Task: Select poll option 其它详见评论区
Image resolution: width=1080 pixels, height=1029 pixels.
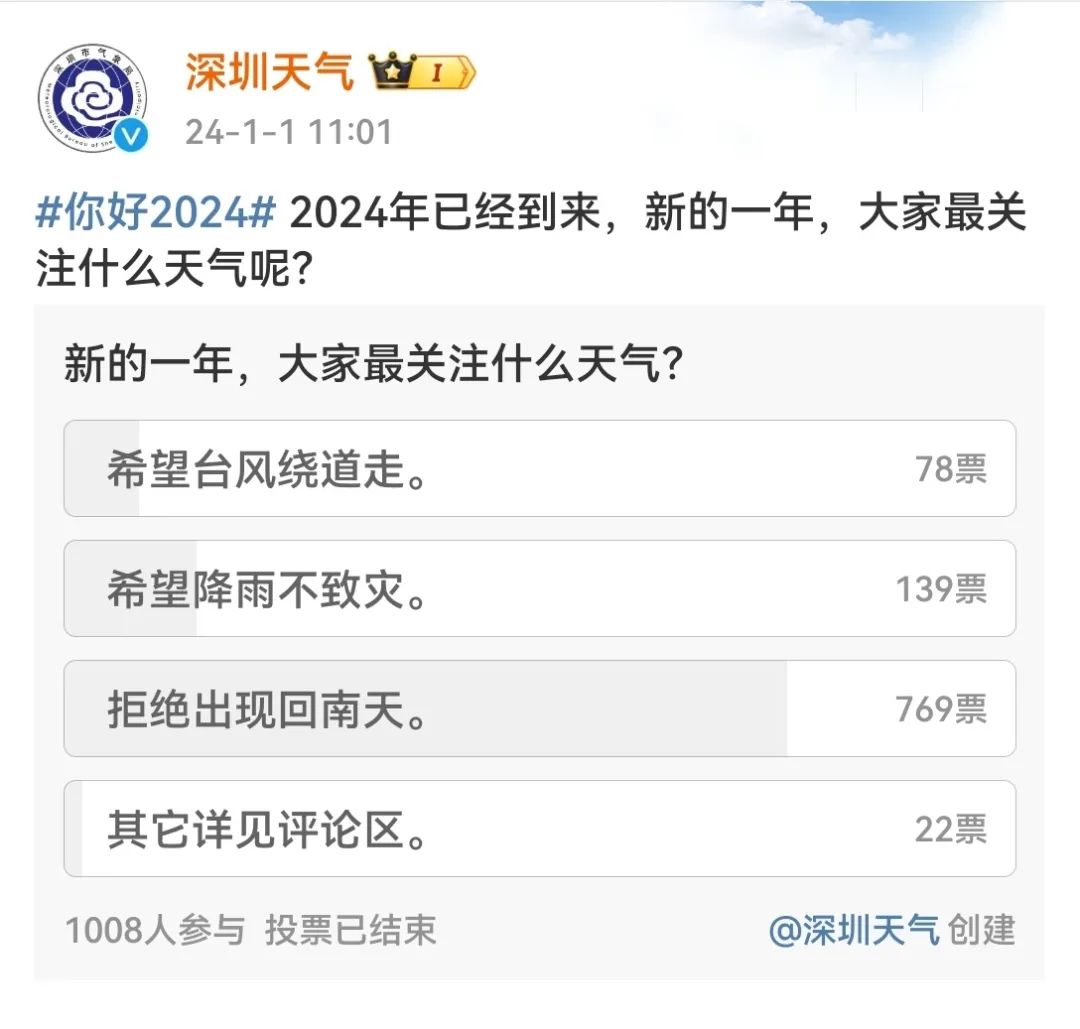Action: [539, 829]
